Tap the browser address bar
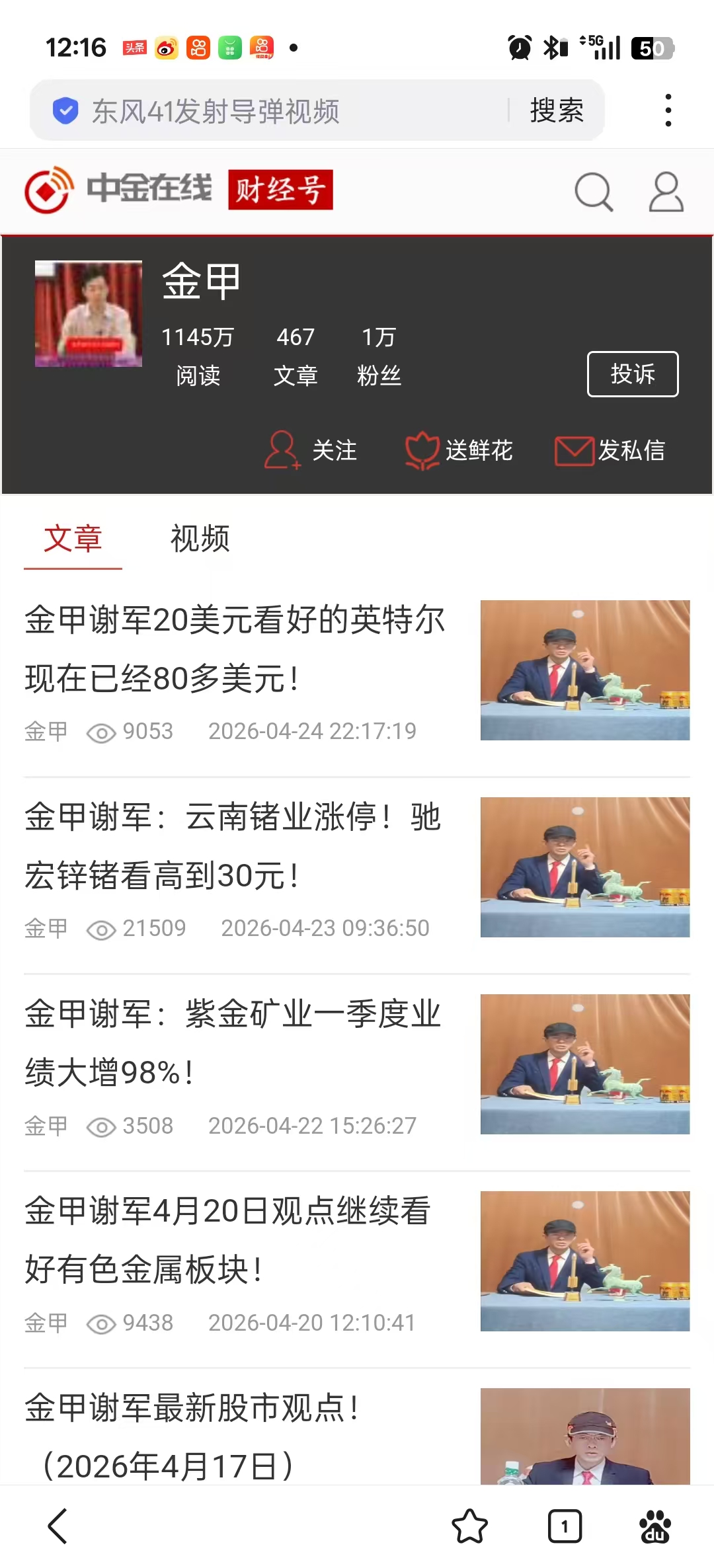The height and width of the screenshot is (1568, 714). click(x=278, y=111)
